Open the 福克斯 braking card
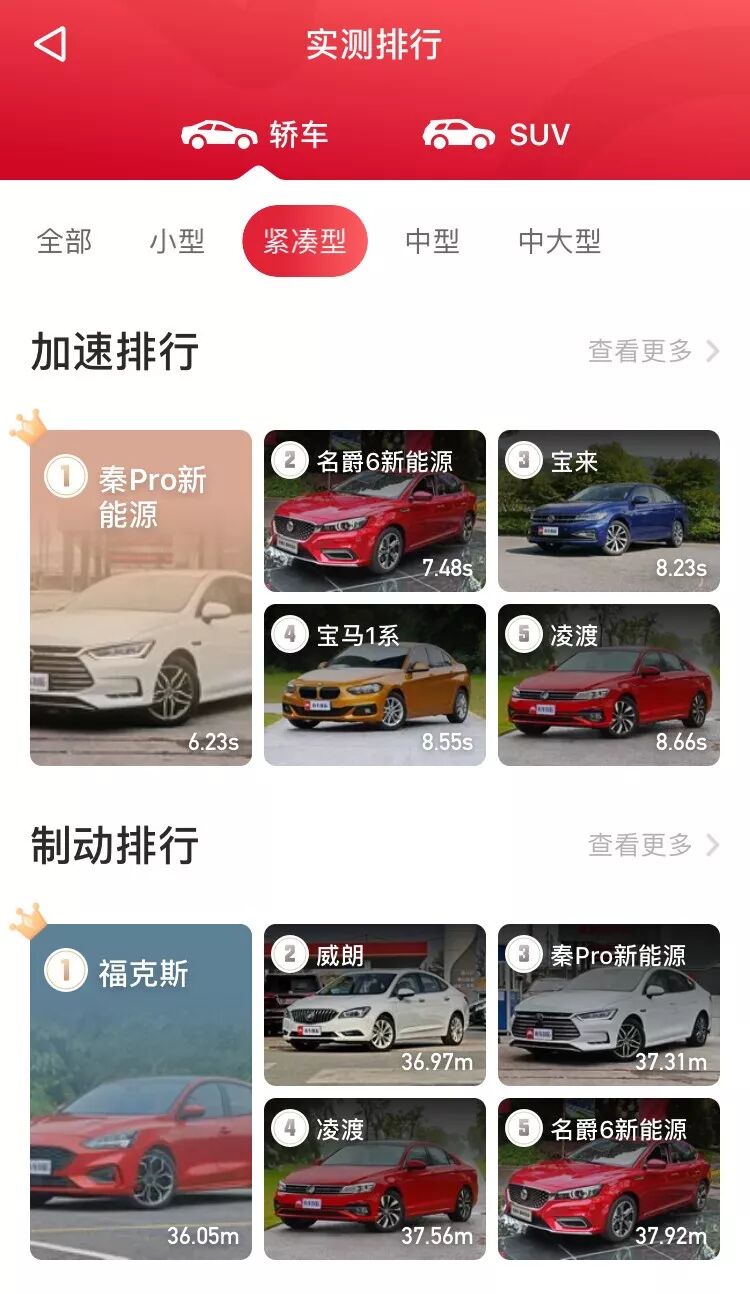Screen dimensions: 750x1294 [141, 1091]
